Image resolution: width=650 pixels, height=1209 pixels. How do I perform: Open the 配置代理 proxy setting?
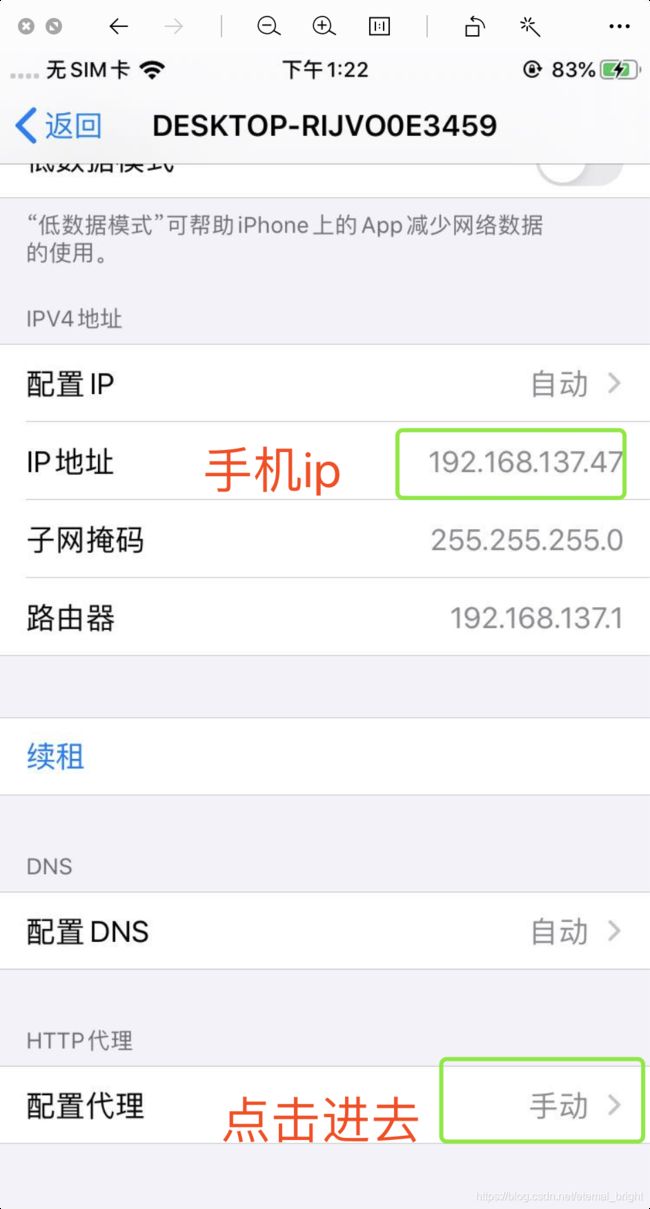coord(325,1106)
